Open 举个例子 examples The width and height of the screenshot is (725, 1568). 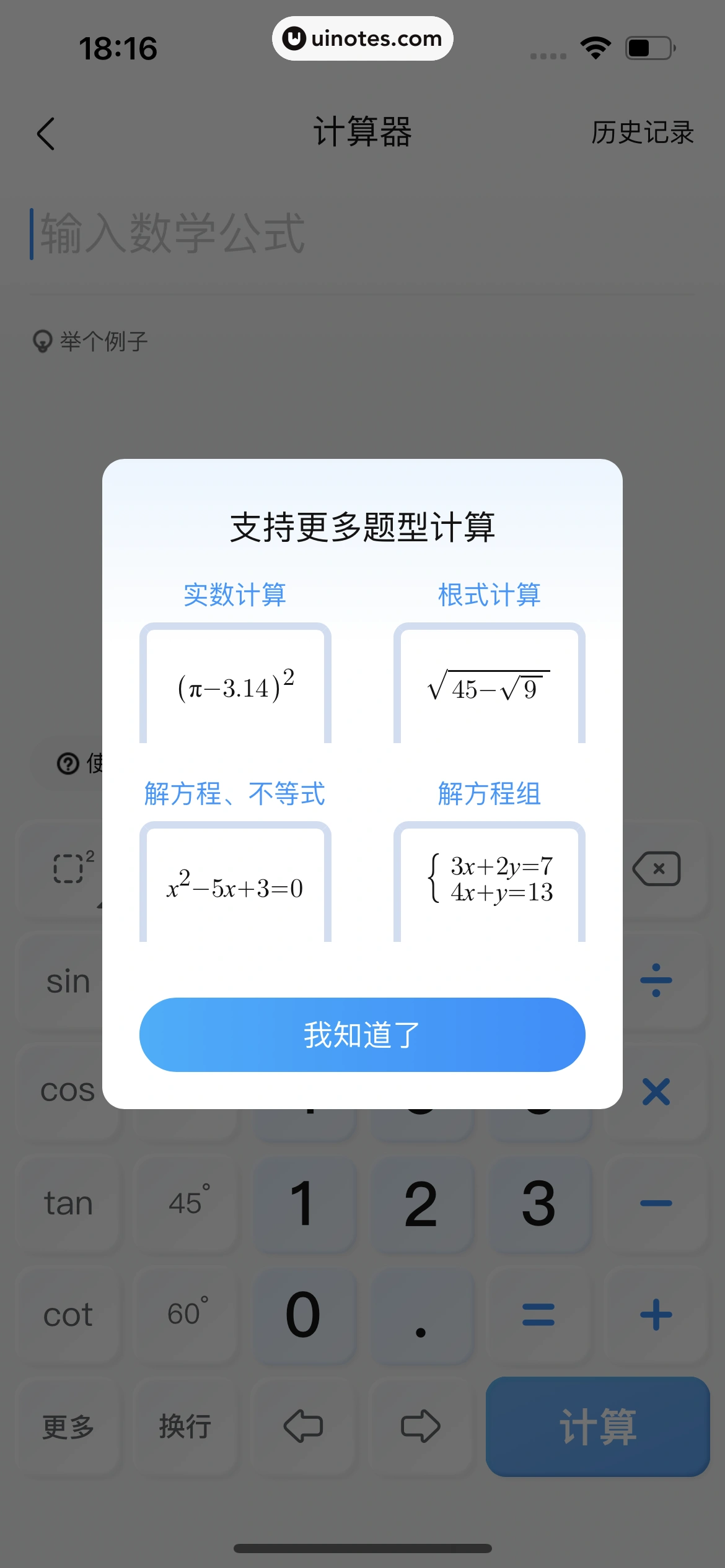(x=91, y=341)
